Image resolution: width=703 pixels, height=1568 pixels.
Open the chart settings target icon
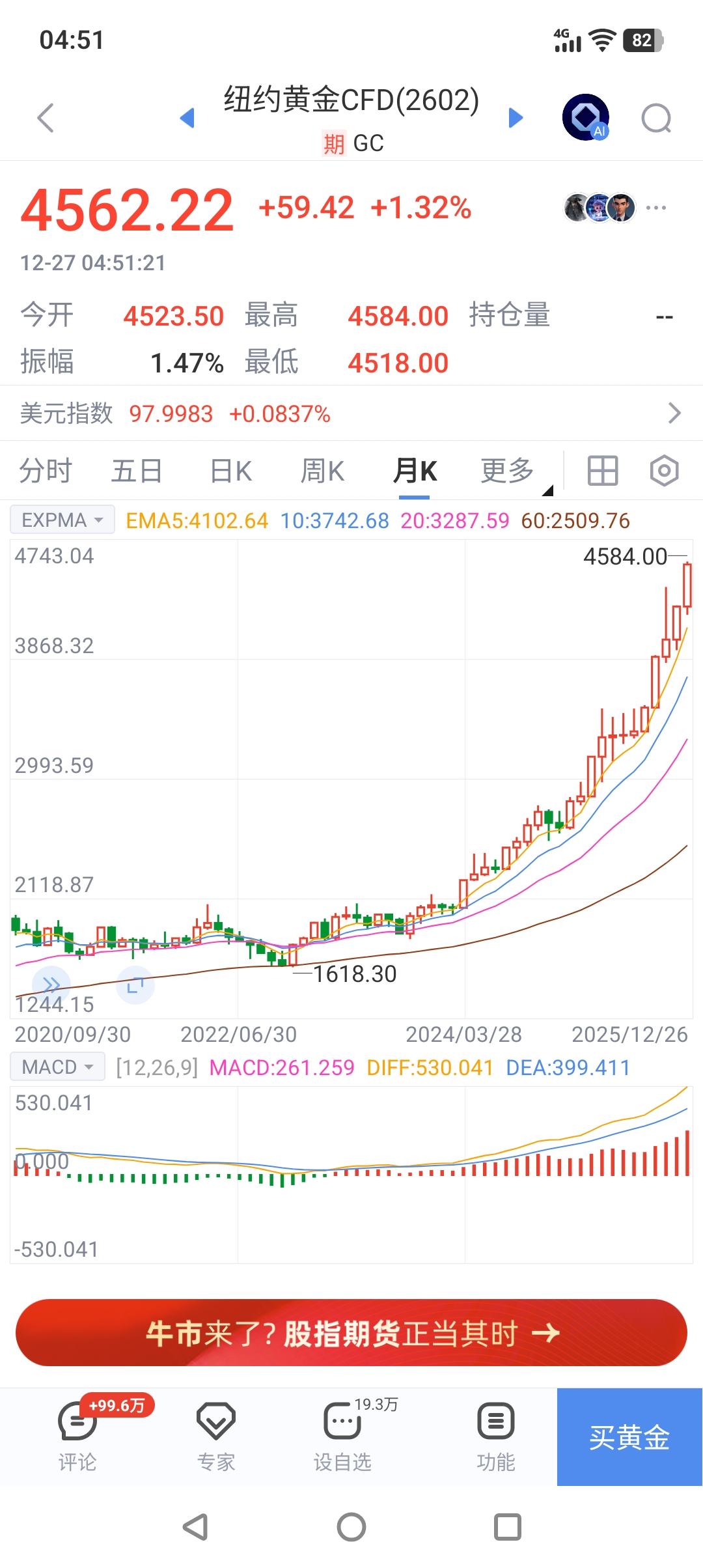tap(664, 470)
